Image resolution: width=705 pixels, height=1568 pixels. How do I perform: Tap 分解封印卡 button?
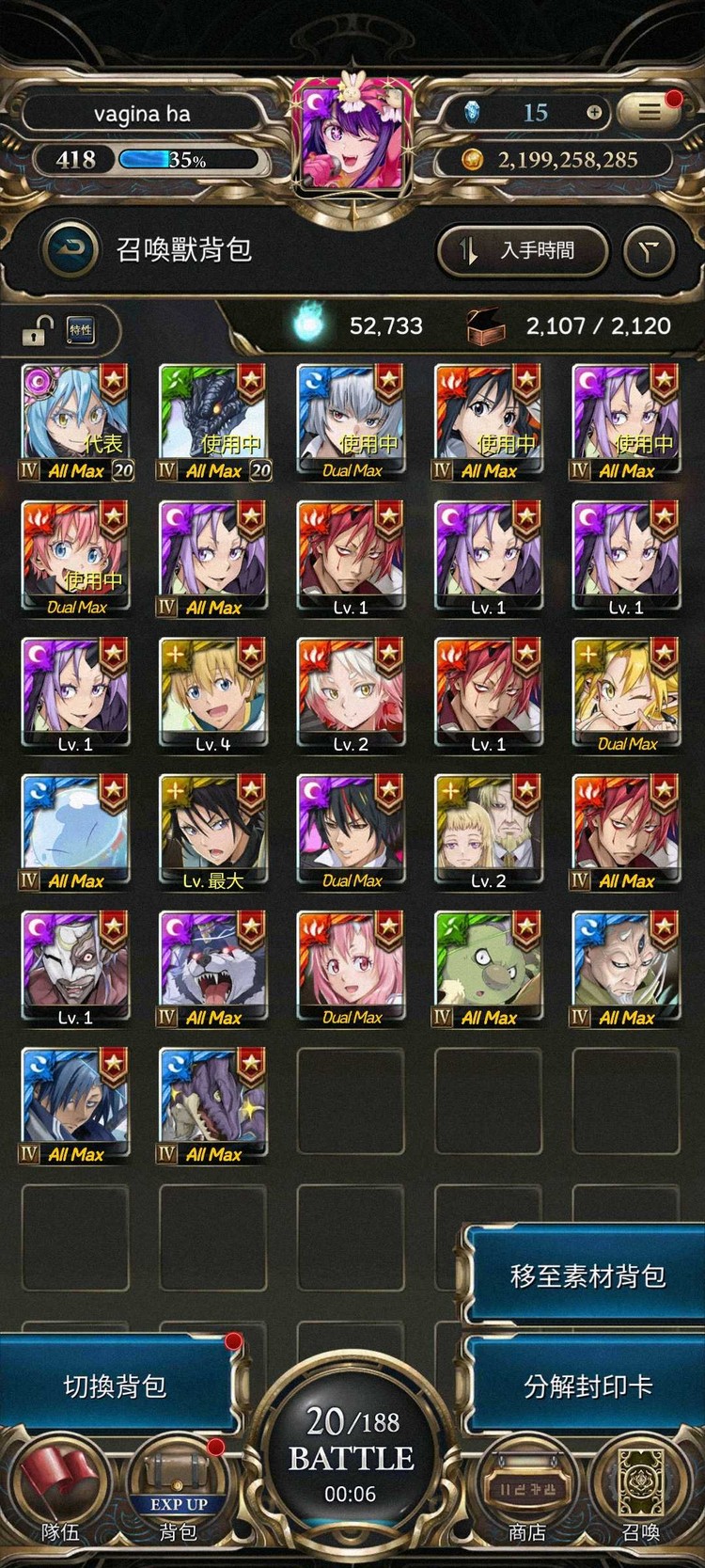587,1386
